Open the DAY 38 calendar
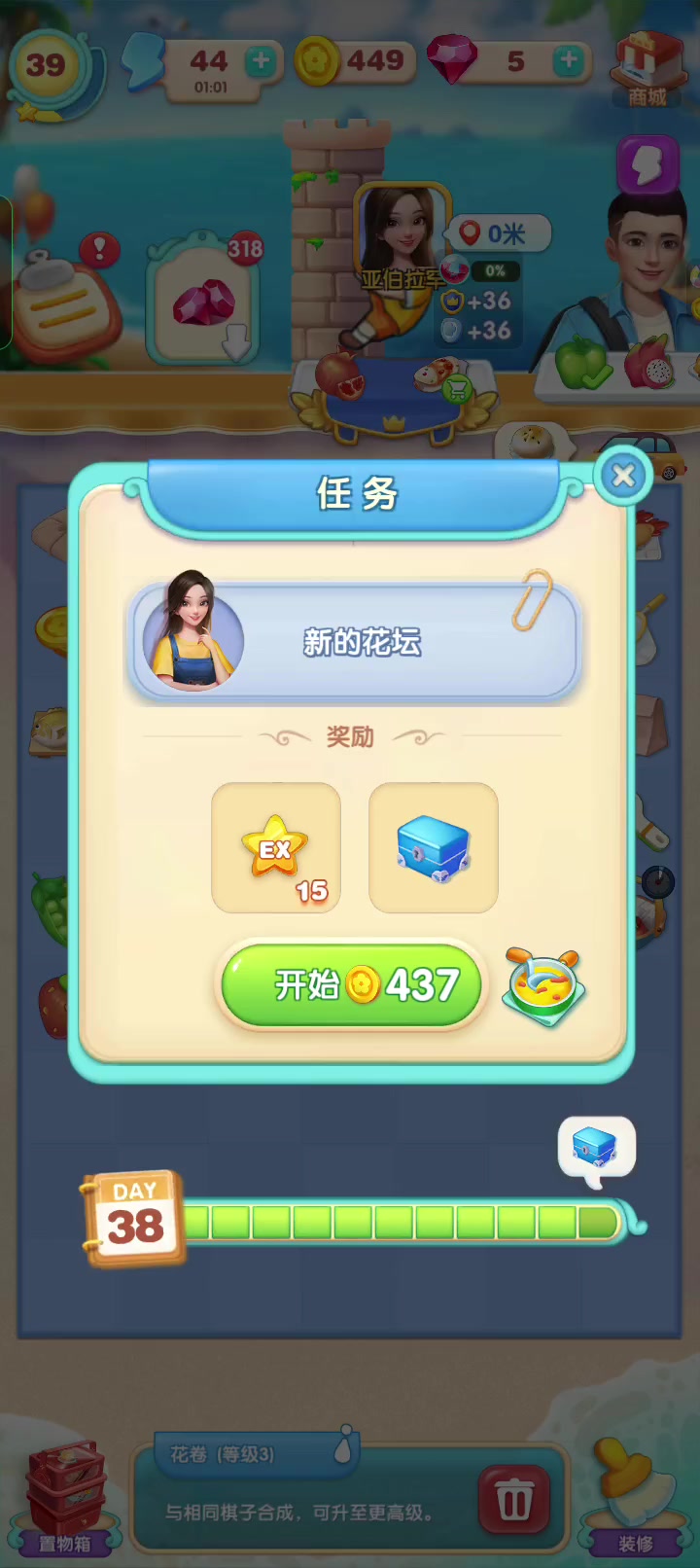The width and height of the screenshot is (700, 1568). tap(134, 1218)
